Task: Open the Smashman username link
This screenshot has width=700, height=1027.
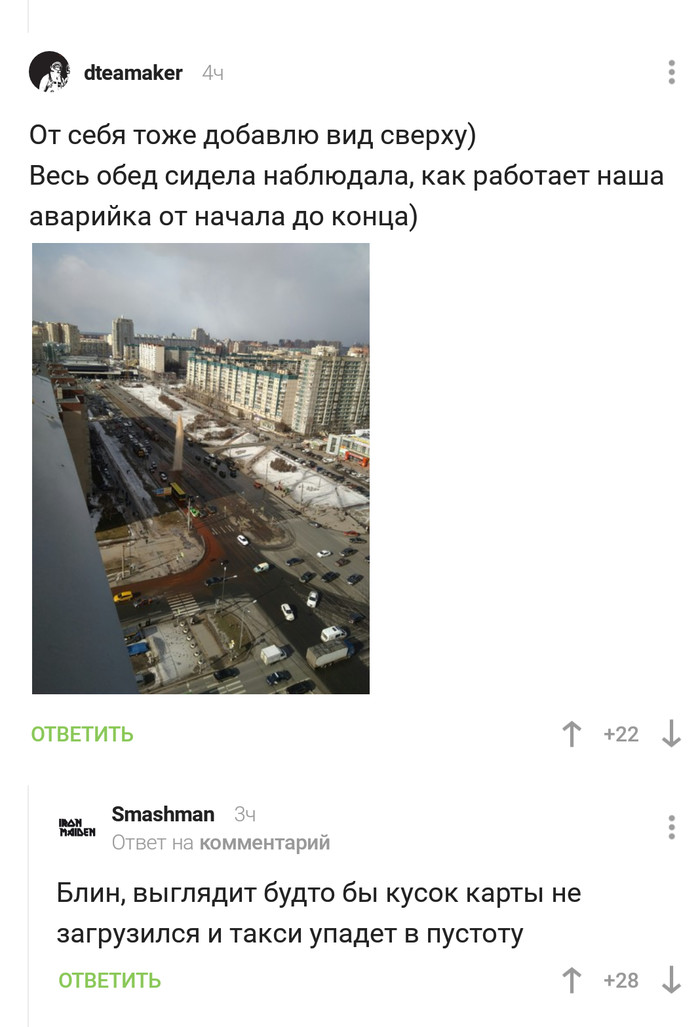Action: click(x=163, y=814)
